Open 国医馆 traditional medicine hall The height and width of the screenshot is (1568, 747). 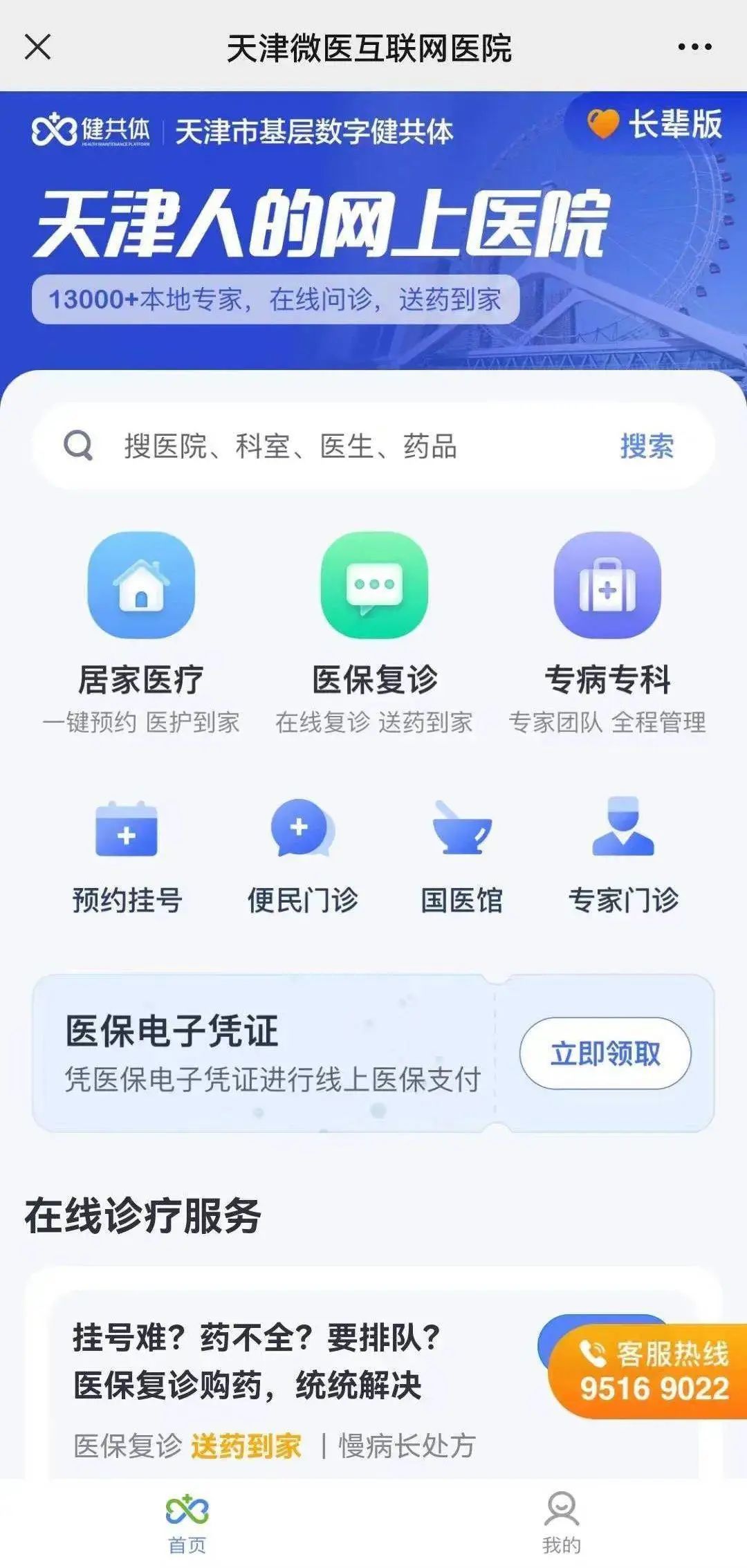pyautogui.click(x=461, y=854)
